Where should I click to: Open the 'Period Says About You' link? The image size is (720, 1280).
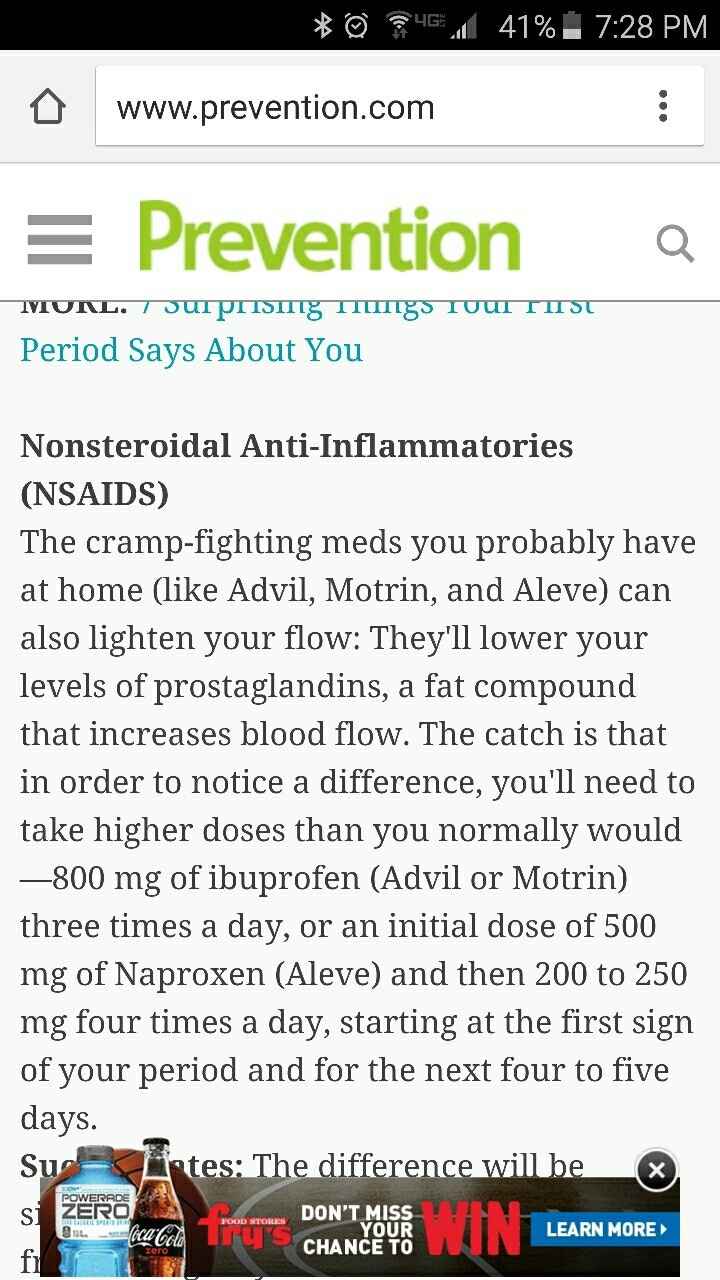[x=191, y=350]
